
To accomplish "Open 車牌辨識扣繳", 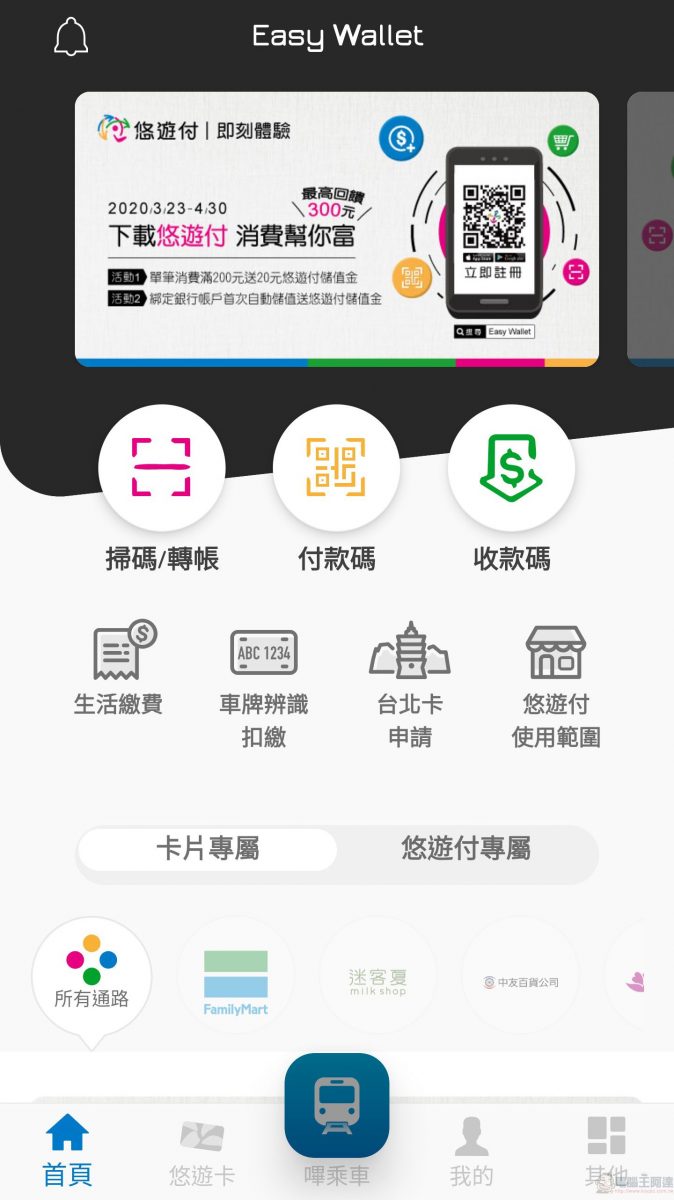I will pyautogui.click(x=264, y=687).
